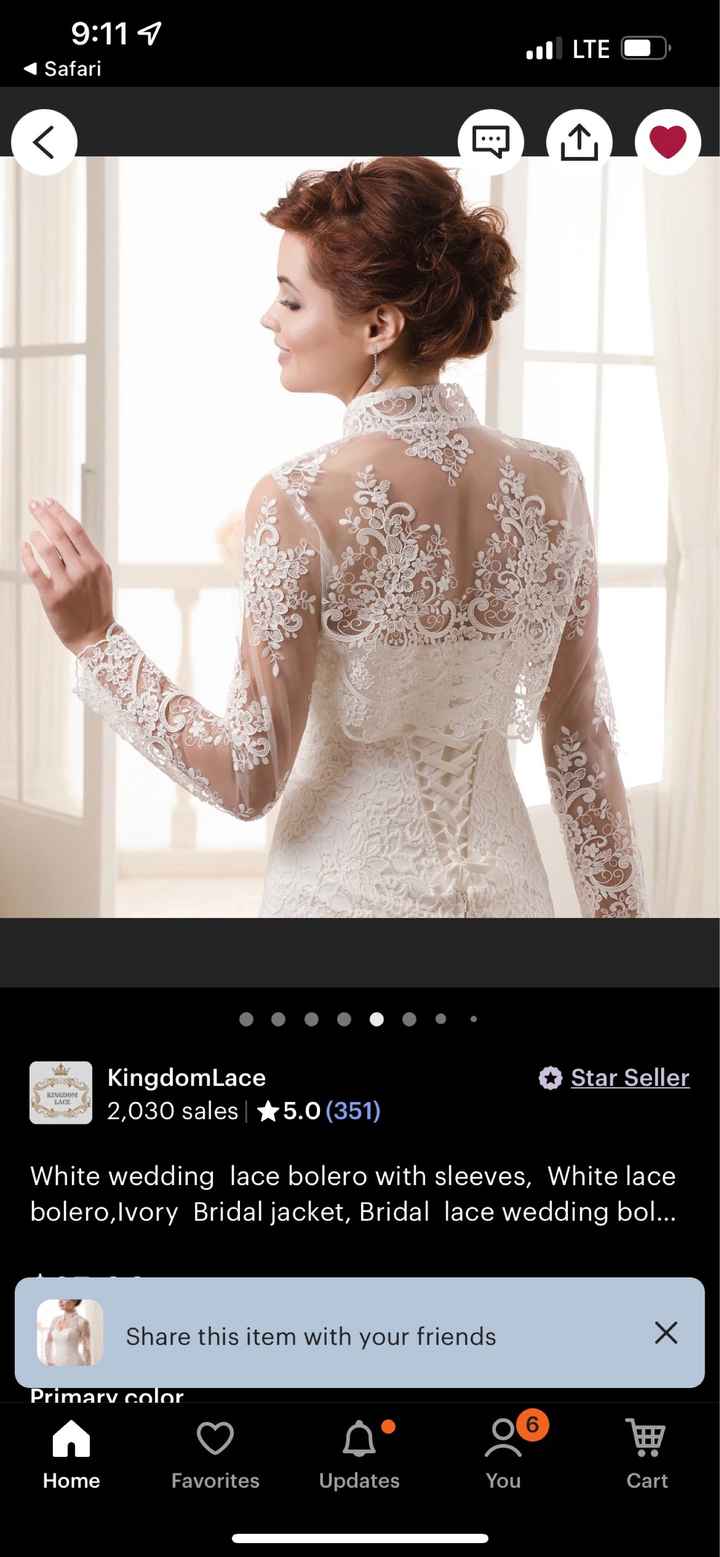Tap the share icon to share this listing
This screenshot has width=720, height=1557.
click(578, 142)
